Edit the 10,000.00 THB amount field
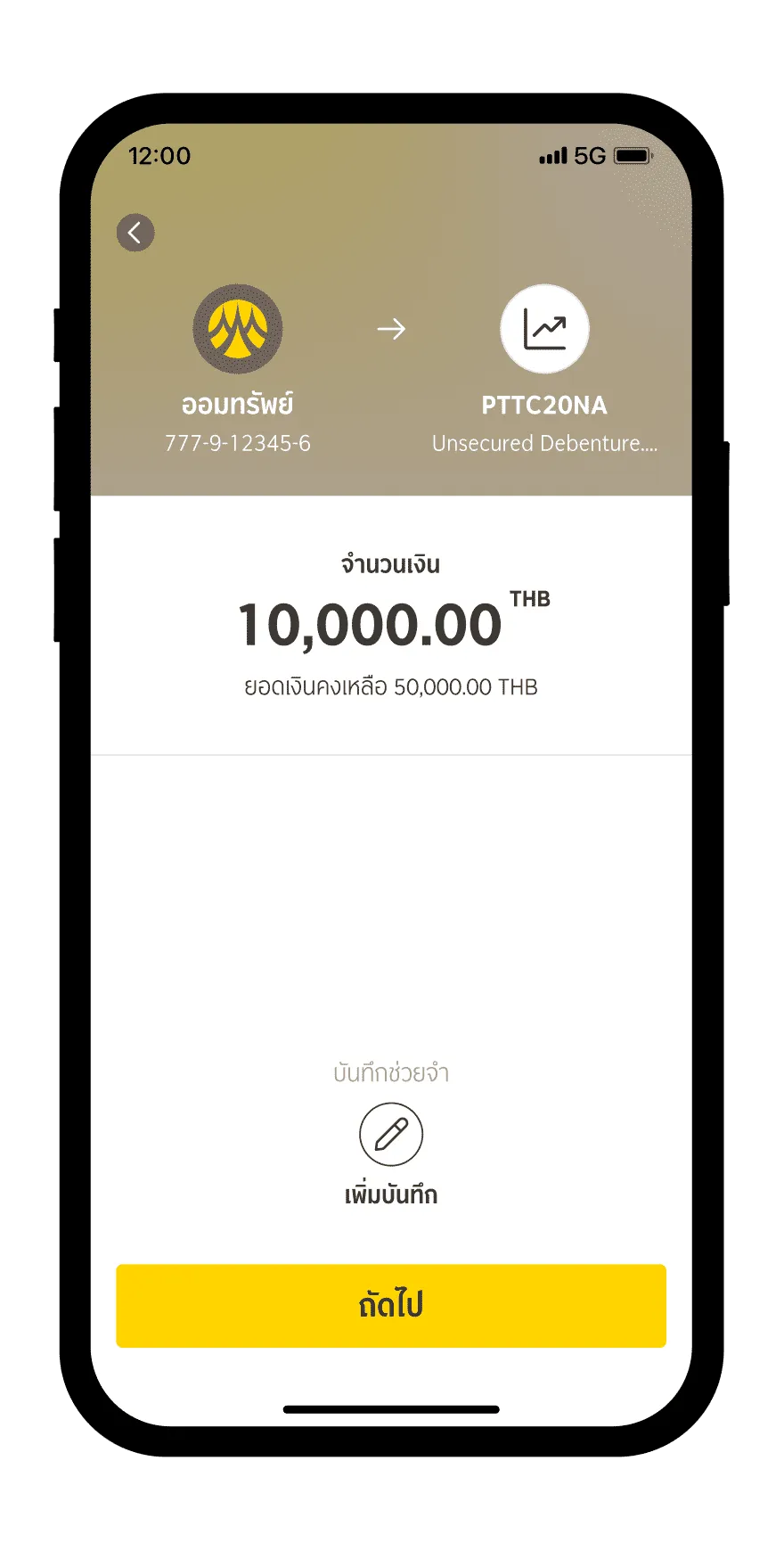This screenshot has width=784, height=1551. (x=392, y=623)
